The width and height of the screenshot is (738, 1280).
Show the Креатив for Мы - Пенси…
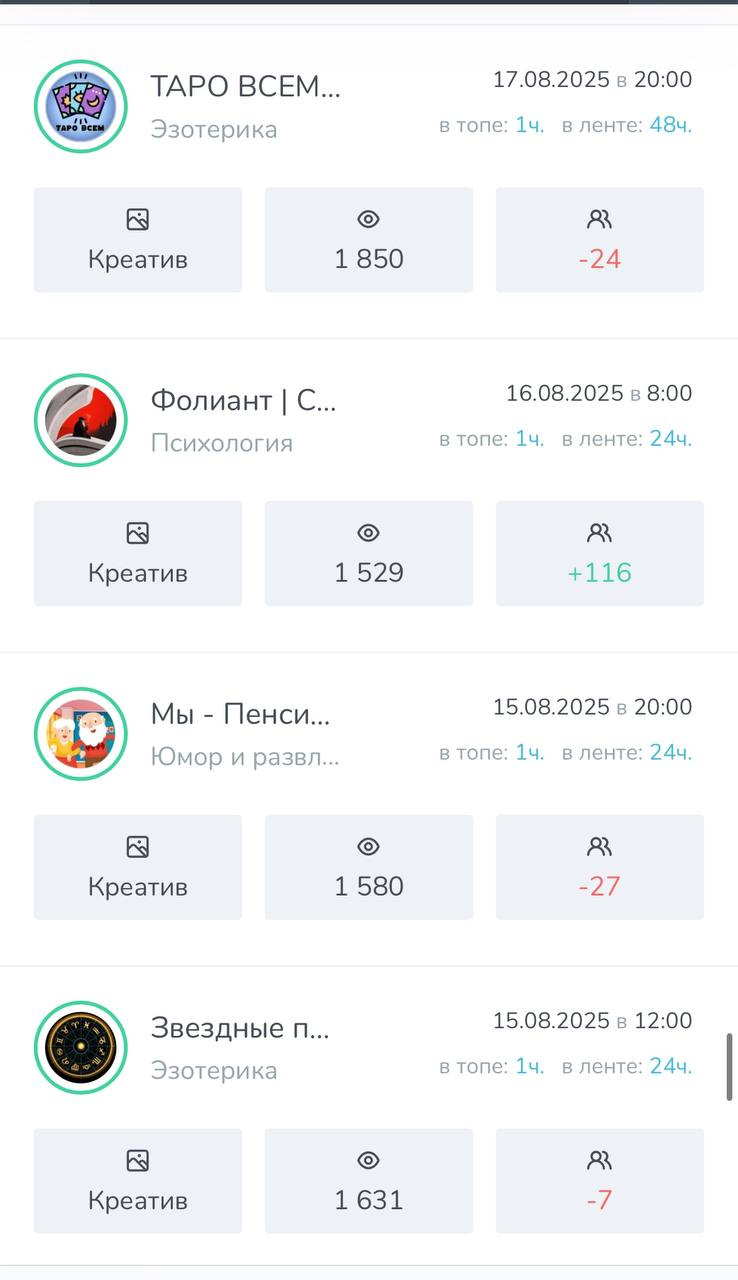[138, 867]
